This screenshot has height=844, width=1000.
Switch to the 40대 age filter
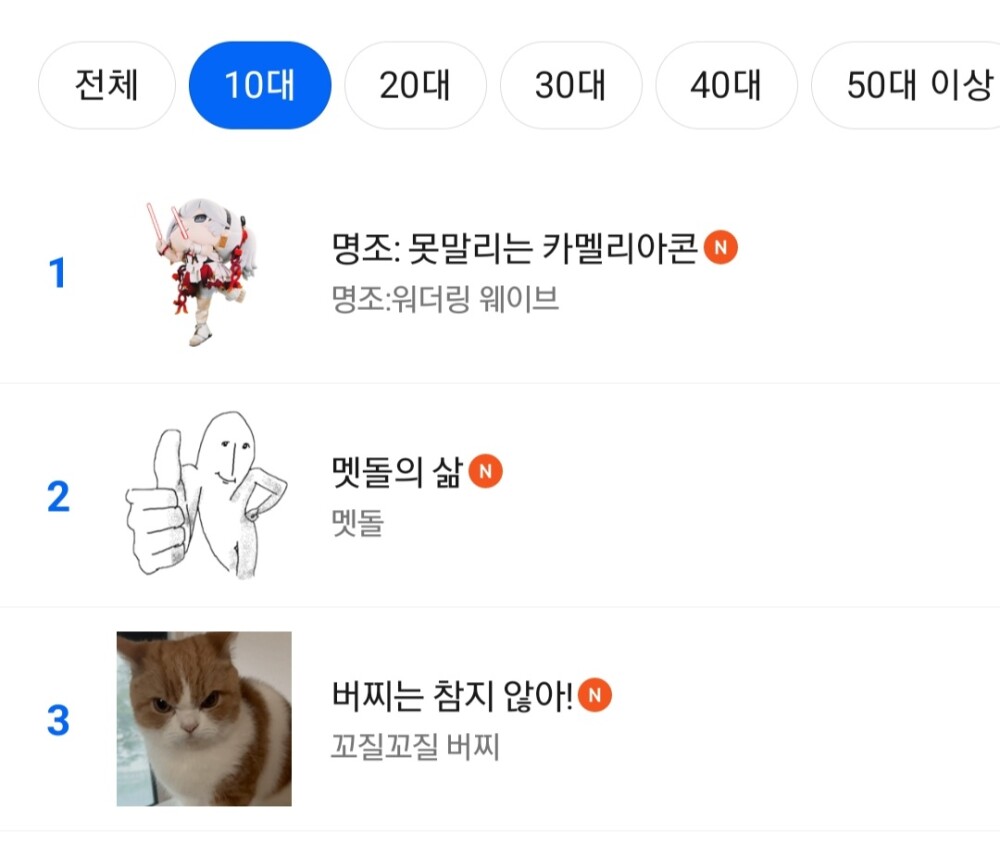click(x=725, y=86)
